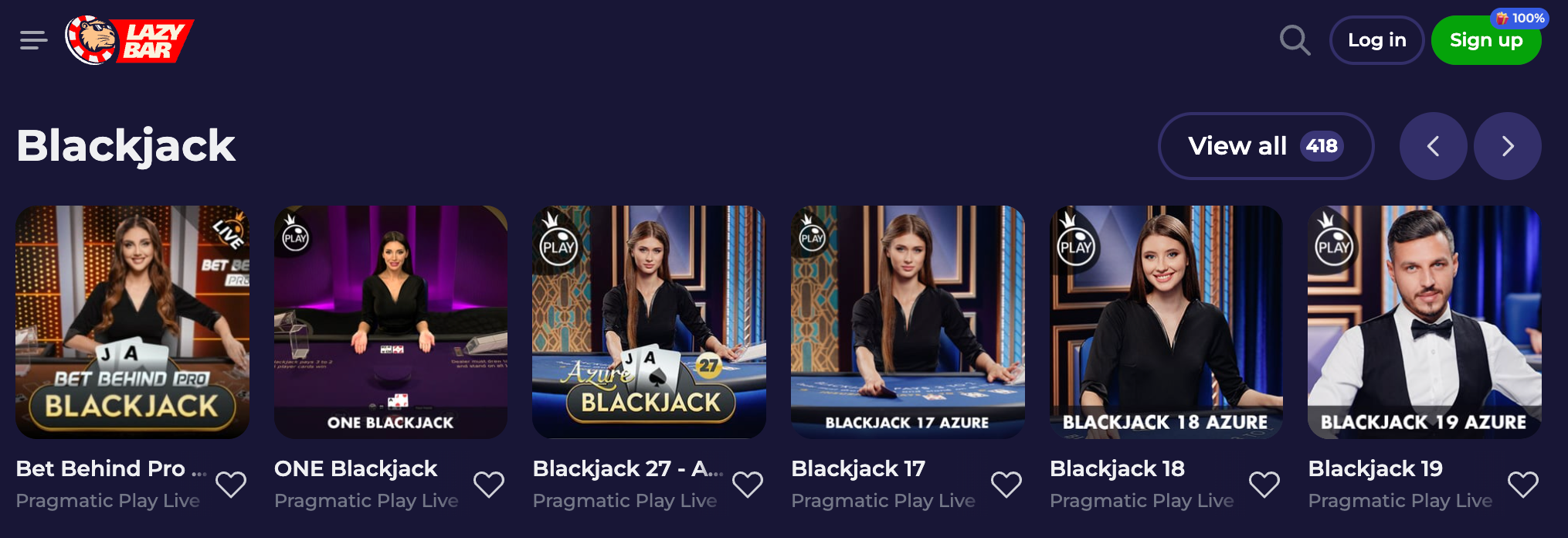This screenshot has width=1568, height=538.
Task: Go home via Lazy Bar logo
Action: tap(129, 40)
